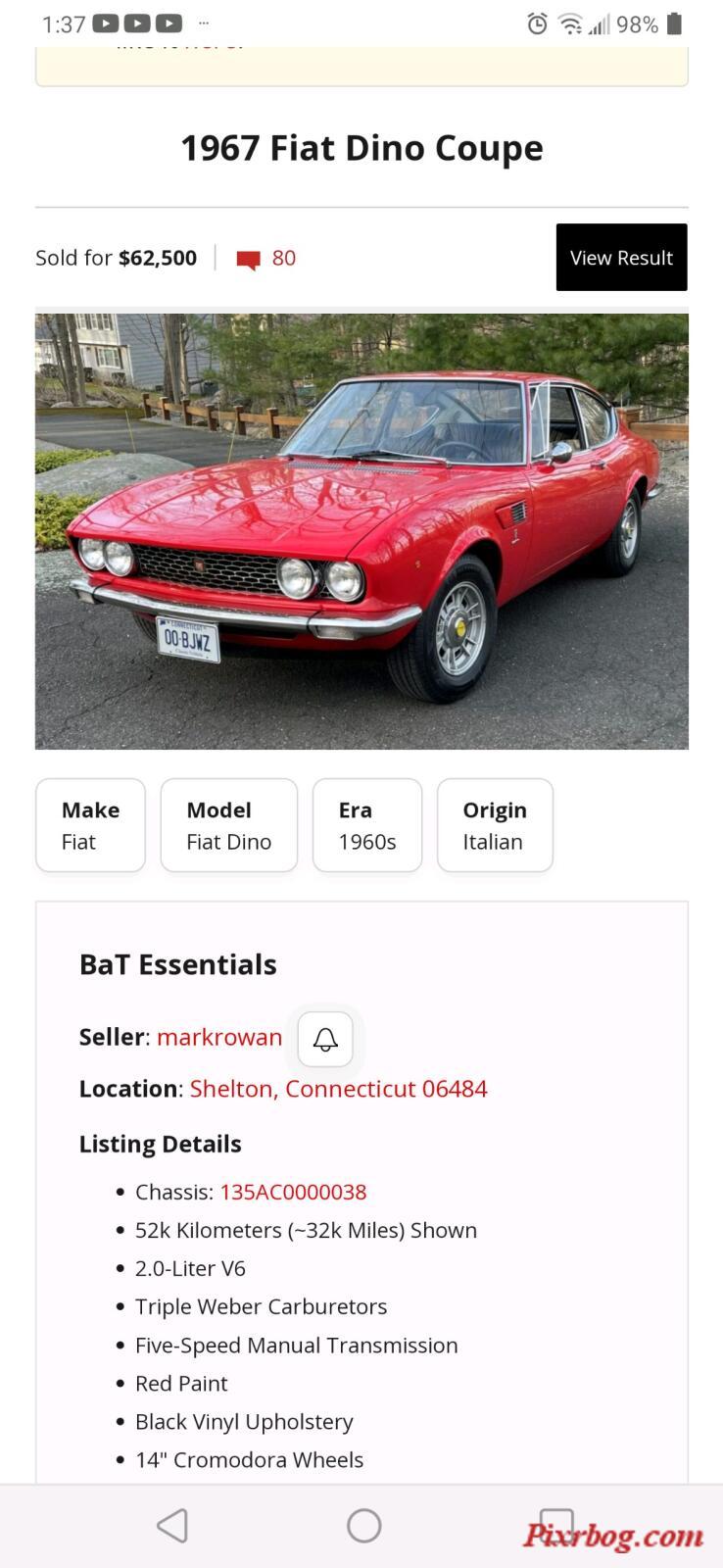Open chassis number 135AC0000038 link

(x=293, y=1192)
